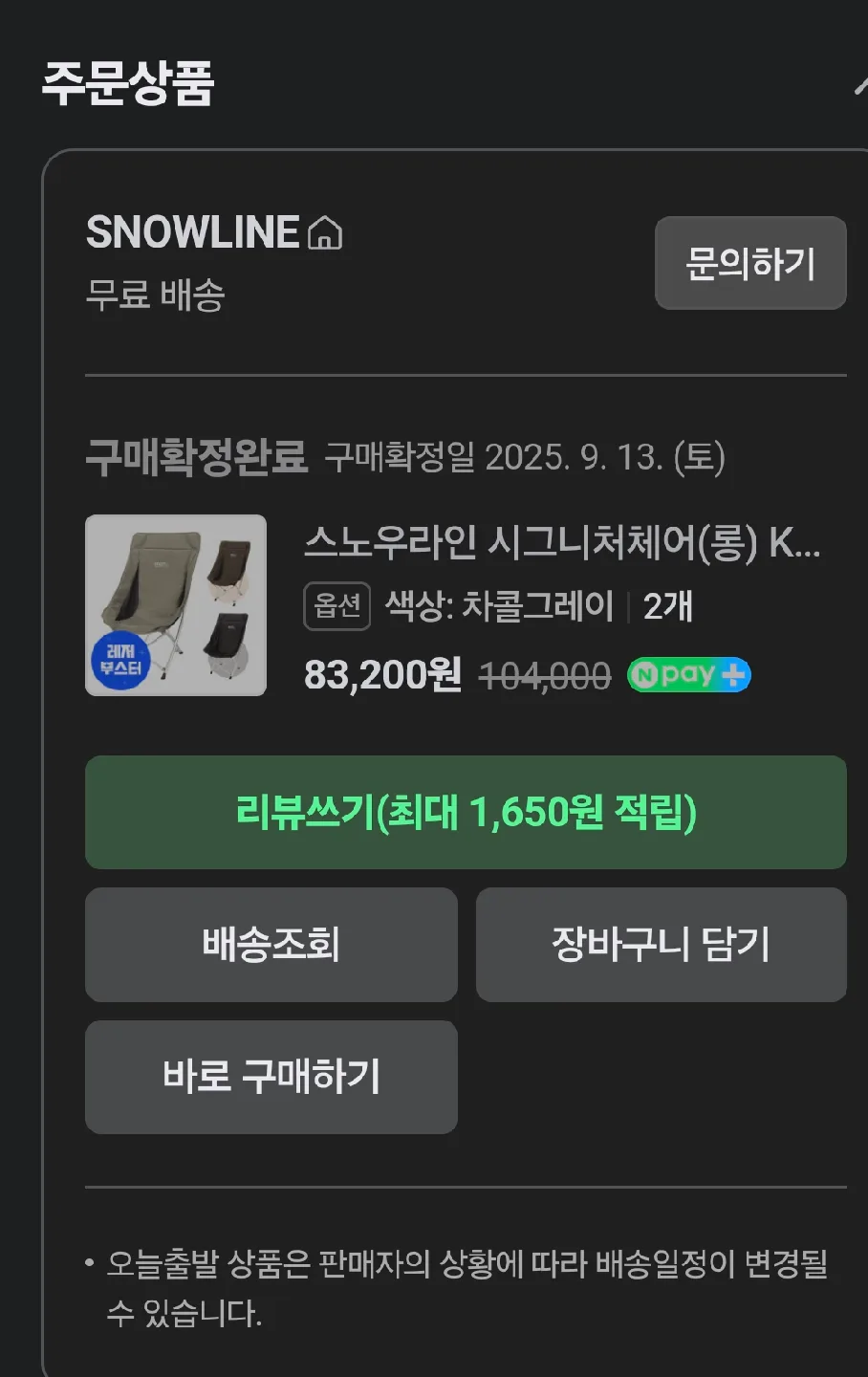Buy again with 바로 구매하기
Image resolution: width=868 pixels, height=1377 pixels.
(271, 1077)
